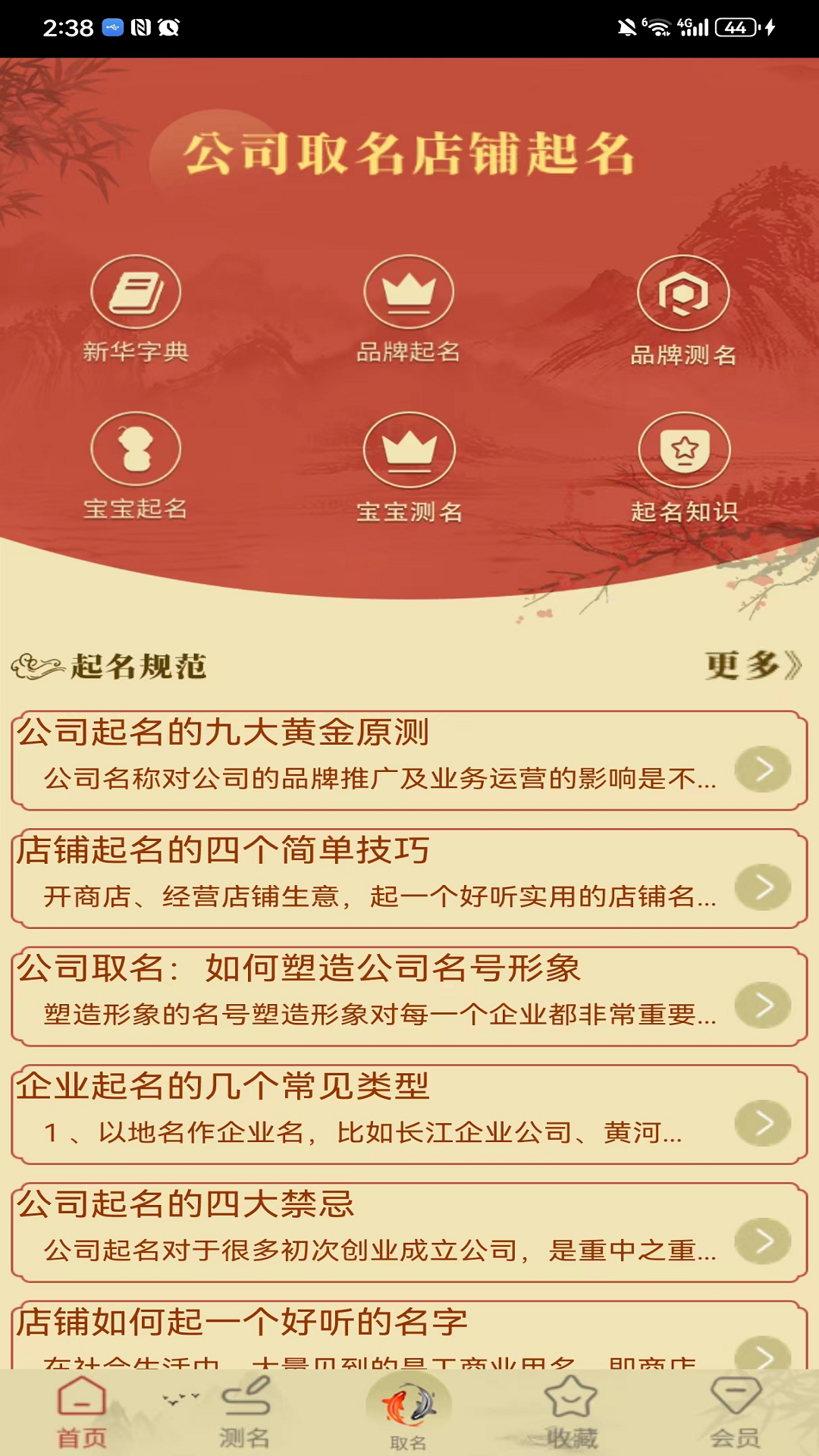Image resolution: width=819 pixels, height=1456 pixels.
Task: Open article 店铺起名的四个简单技巧
Action: (409, 878)
